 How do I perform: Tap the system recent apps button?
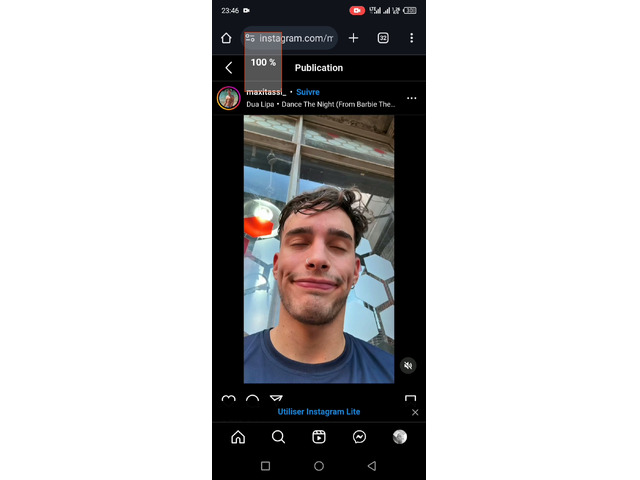pyautogui.click(x=265, y=466)
